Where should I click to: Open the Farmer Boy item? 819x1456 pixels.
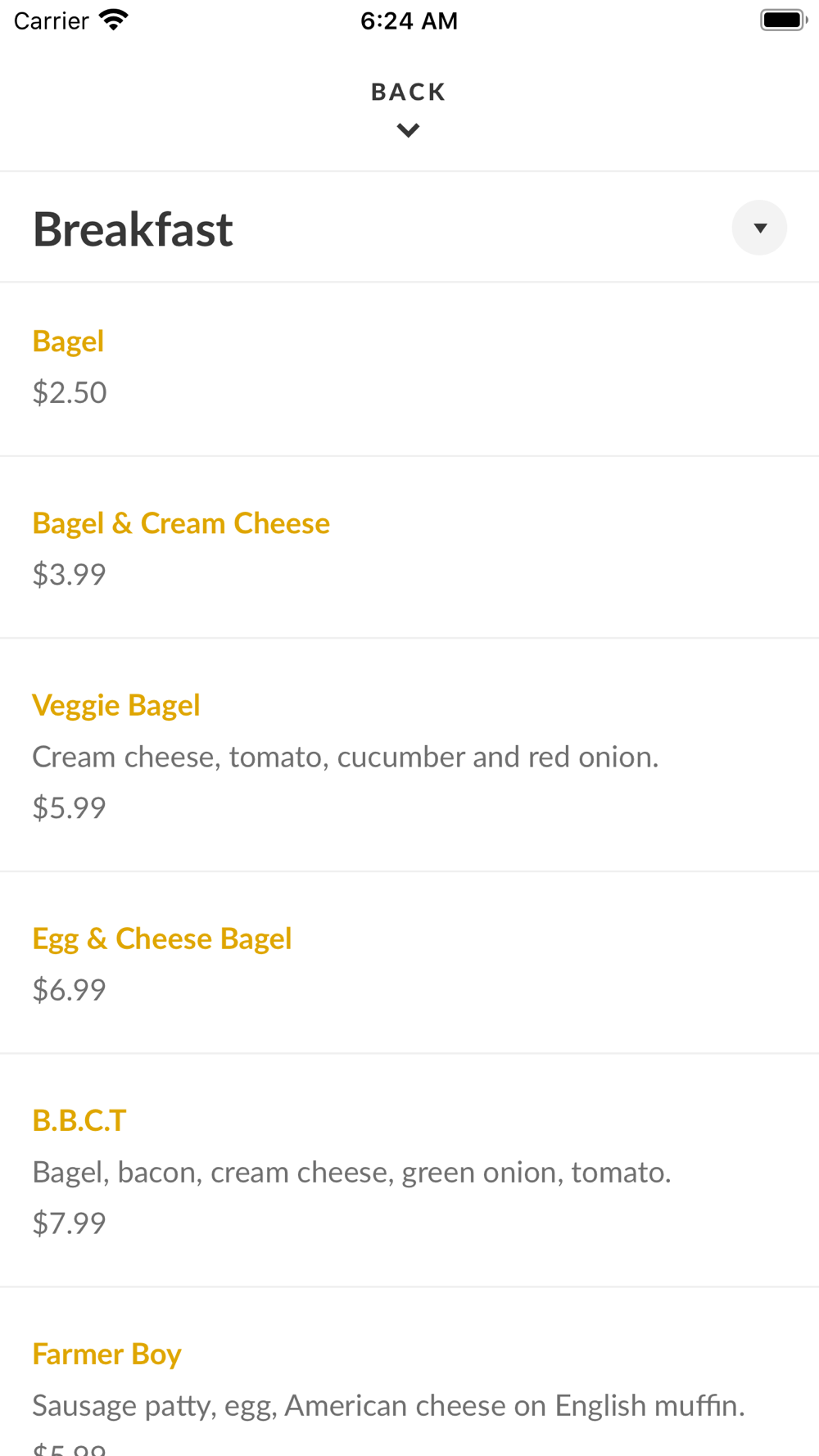(107, 1354)
